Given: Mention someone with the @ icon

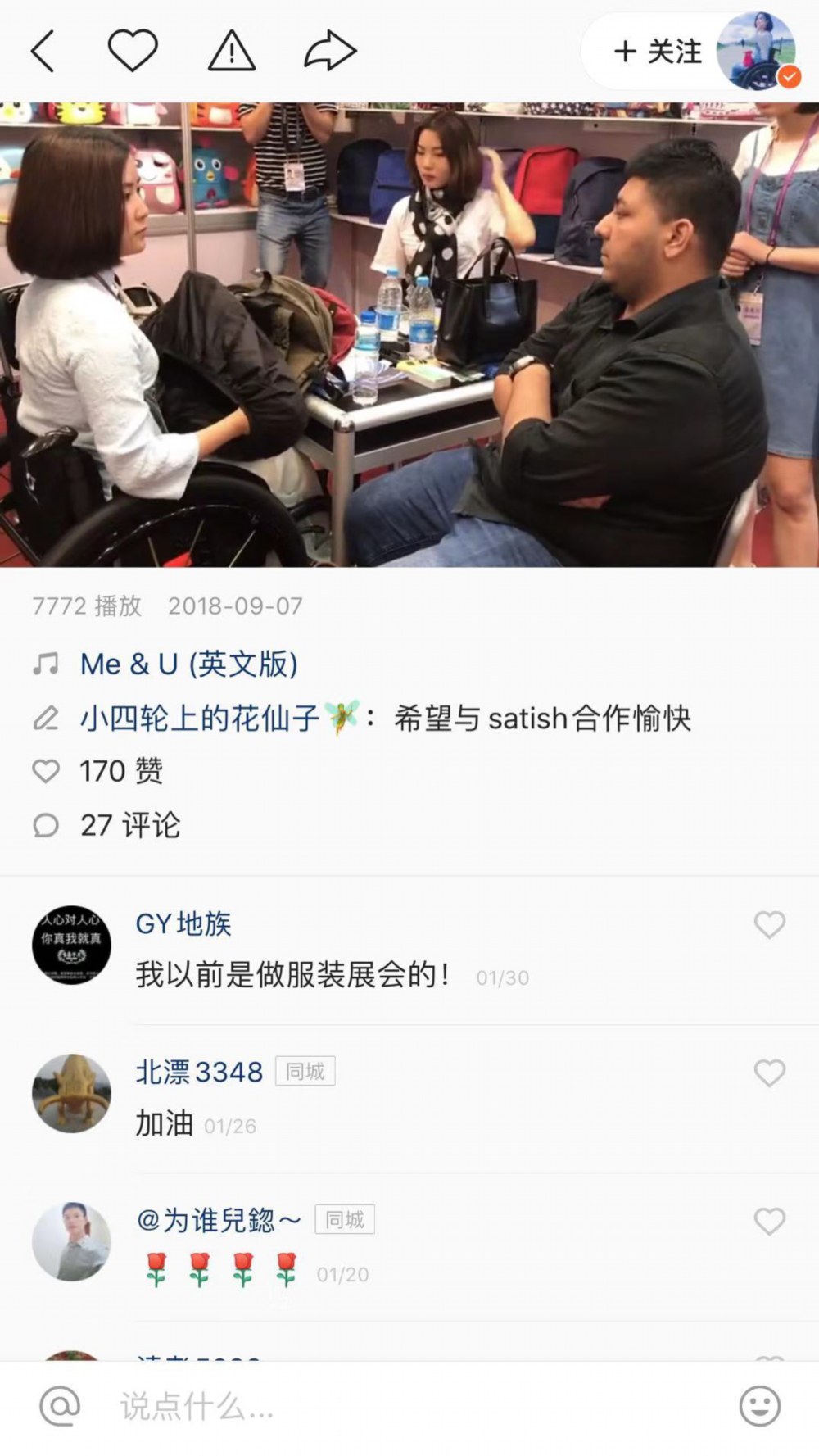Looking at the screenshot, I should (61, 1406).
